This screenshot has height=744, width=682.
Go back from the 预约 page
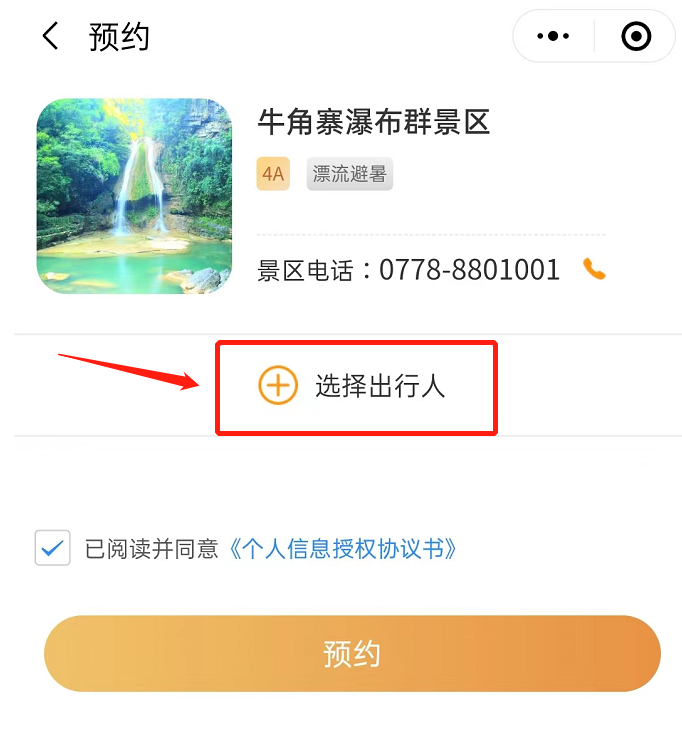tap(50, 37)
